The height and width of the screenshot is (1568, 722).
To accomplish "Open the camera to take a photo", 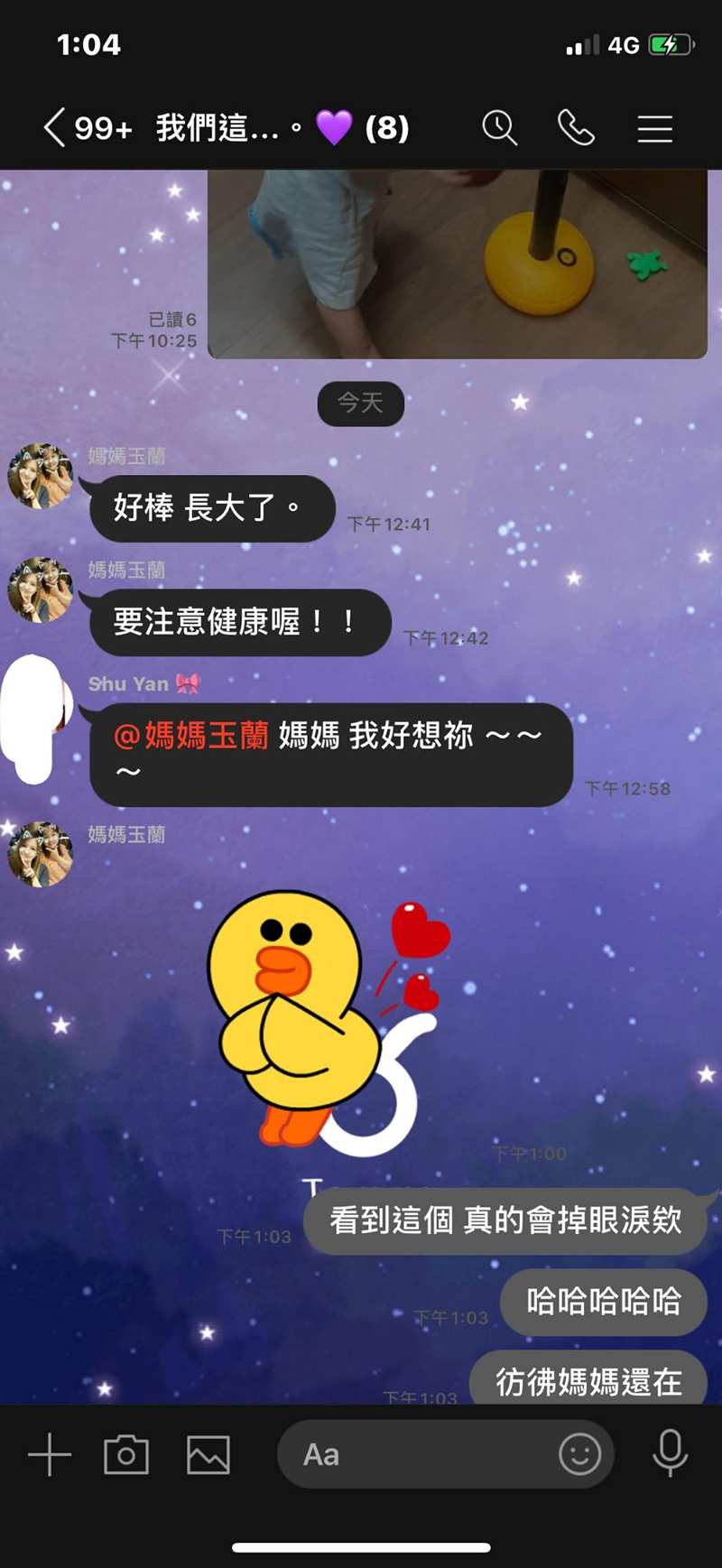I will click(x=126, y=1454).
